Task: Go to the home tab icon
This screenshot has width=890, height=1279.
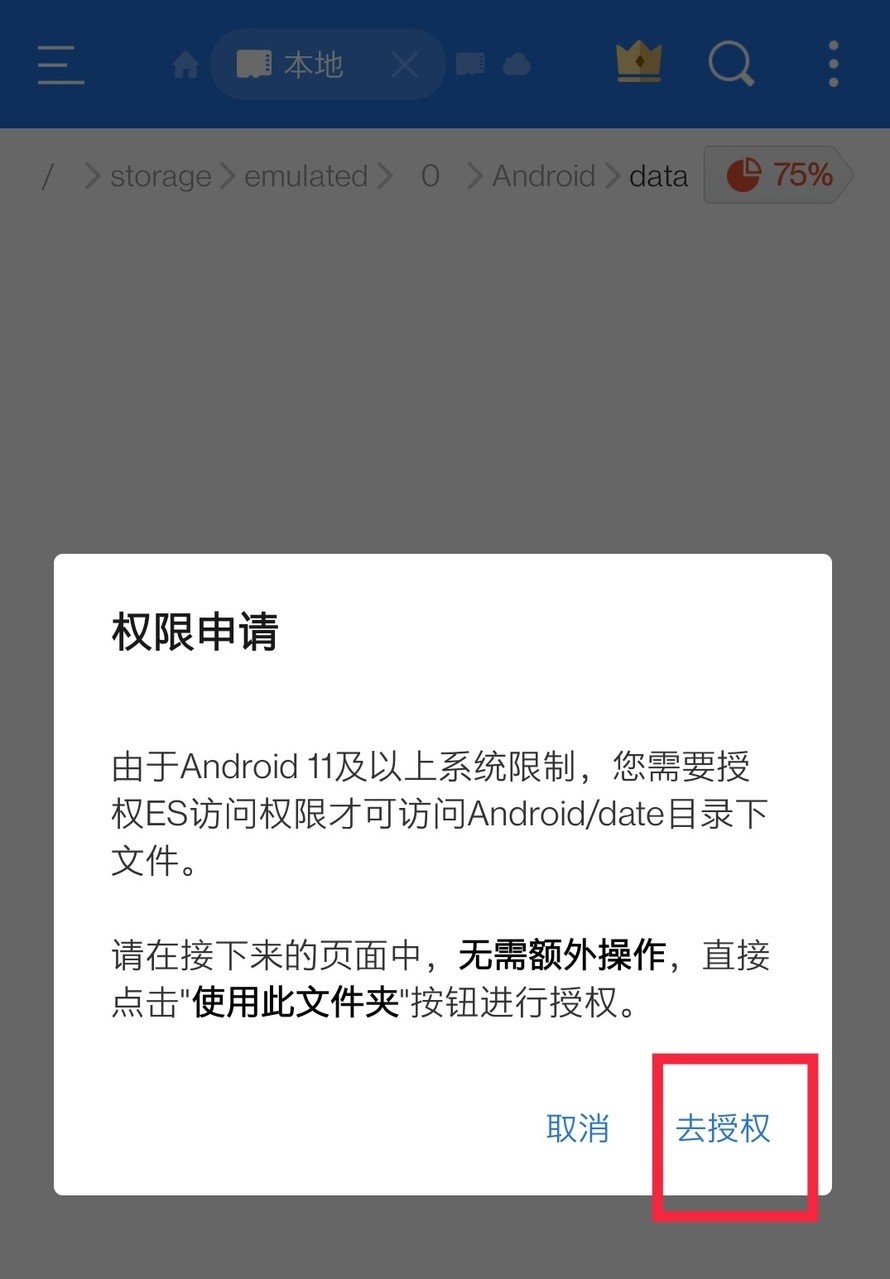Action: pyautogui.click(x=185, y=65)
